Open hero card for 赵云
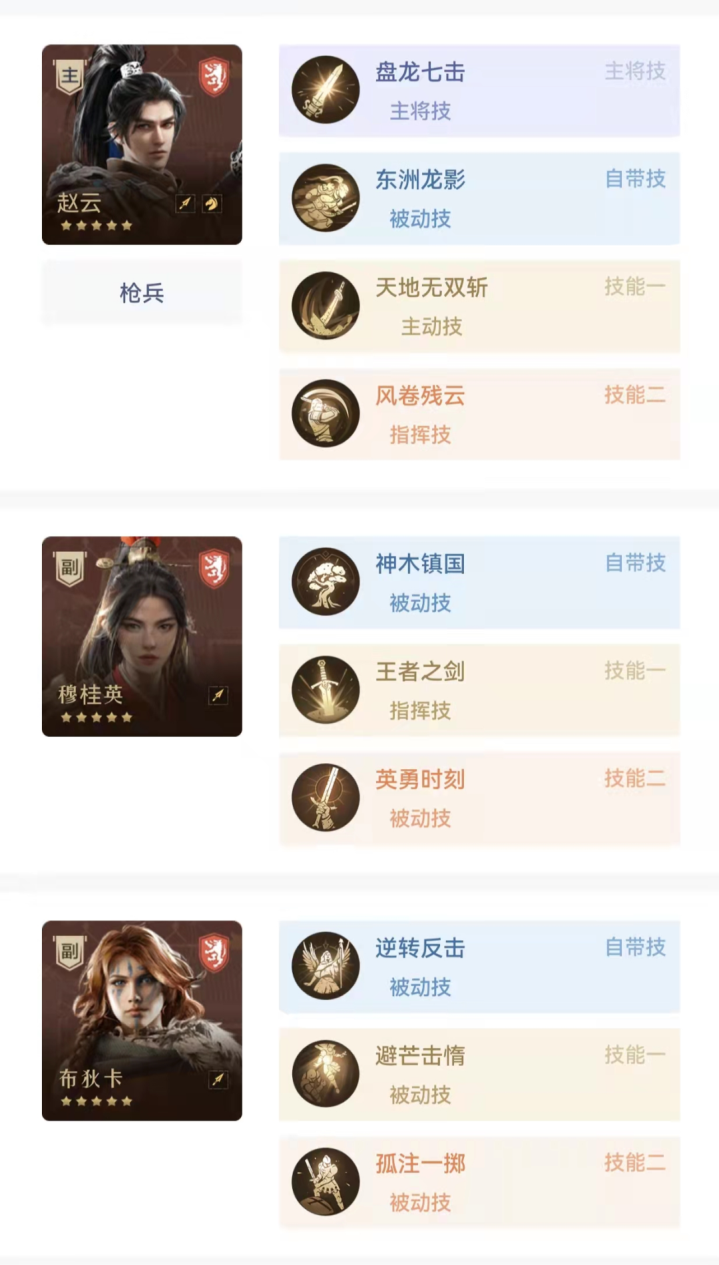 click(x=142, y=145)
